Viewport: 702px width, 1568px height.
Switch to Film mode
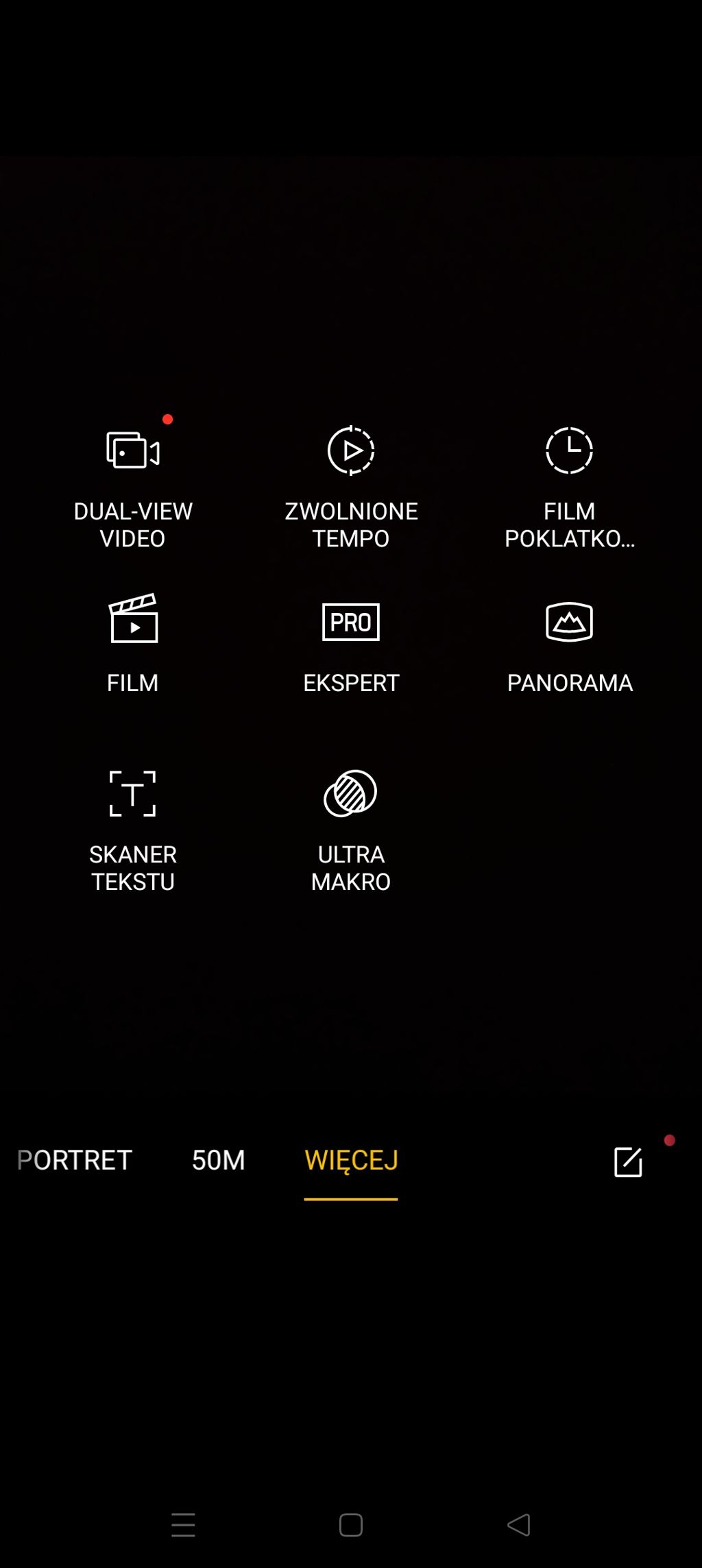click(133, 641)
